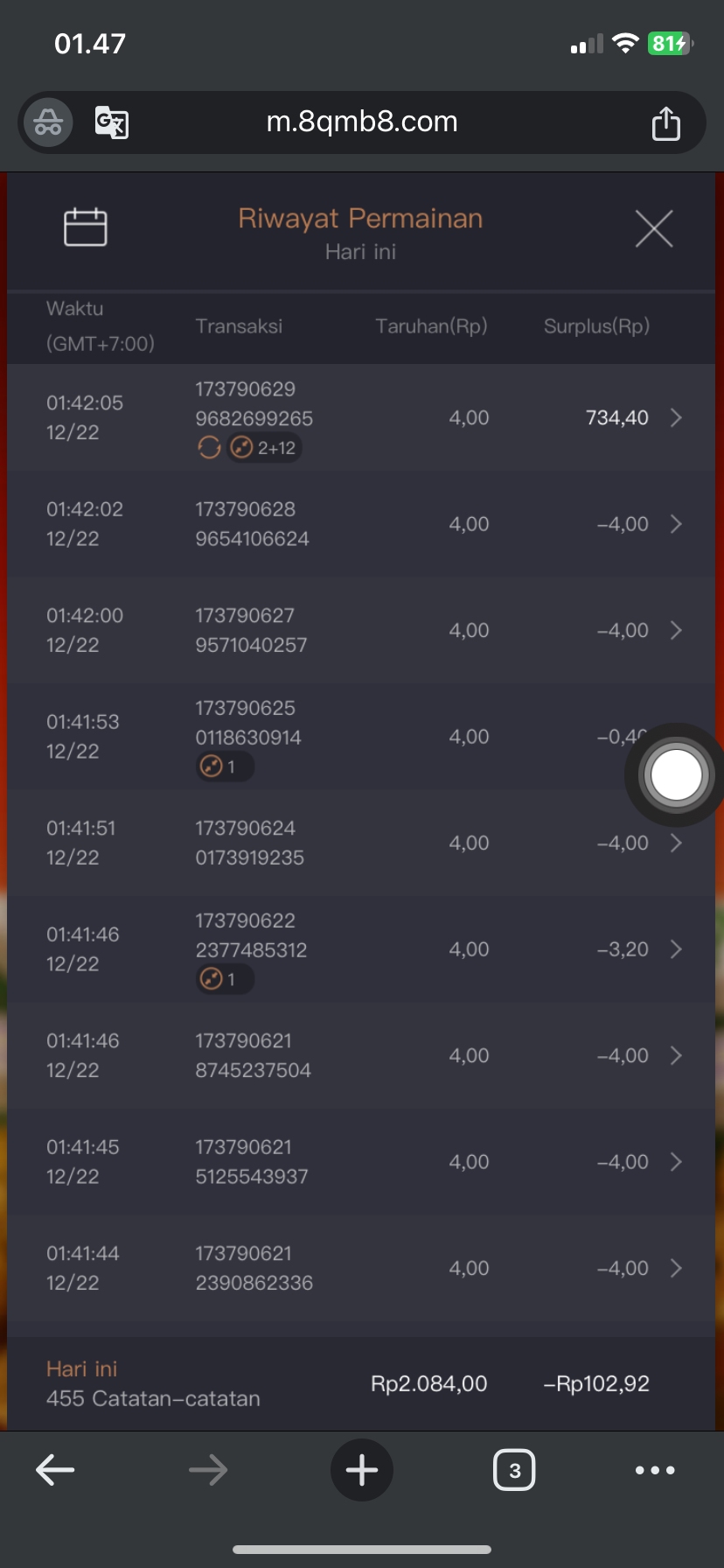The height and width of the screenshot is (1568, 724).
Task: Open transaction 8745237504 record
Action: (x=676, y=1056)
